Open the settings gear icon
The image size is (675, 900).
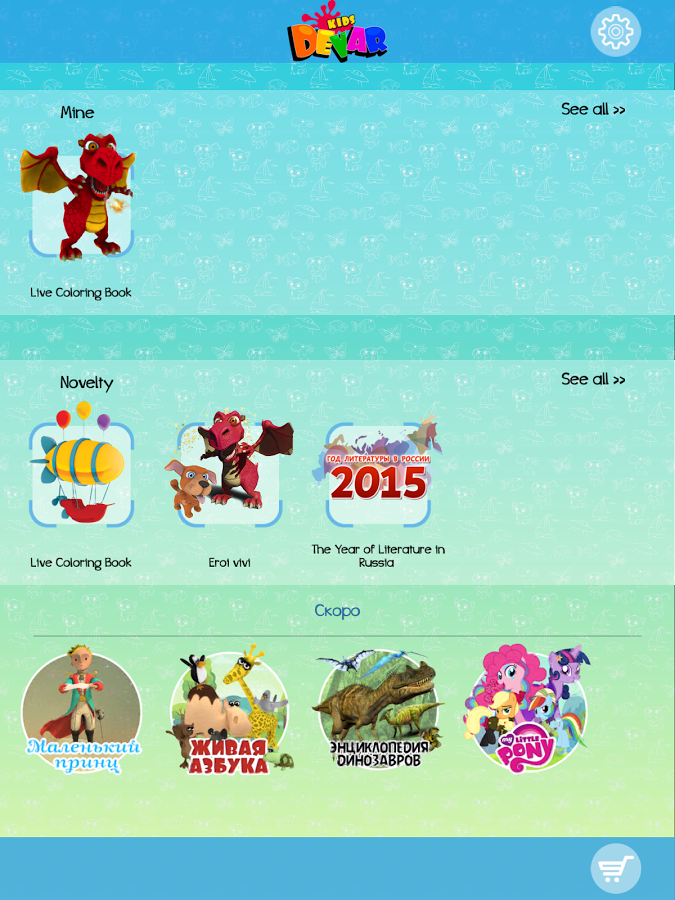pyautogui.click(x=615, y=32)
